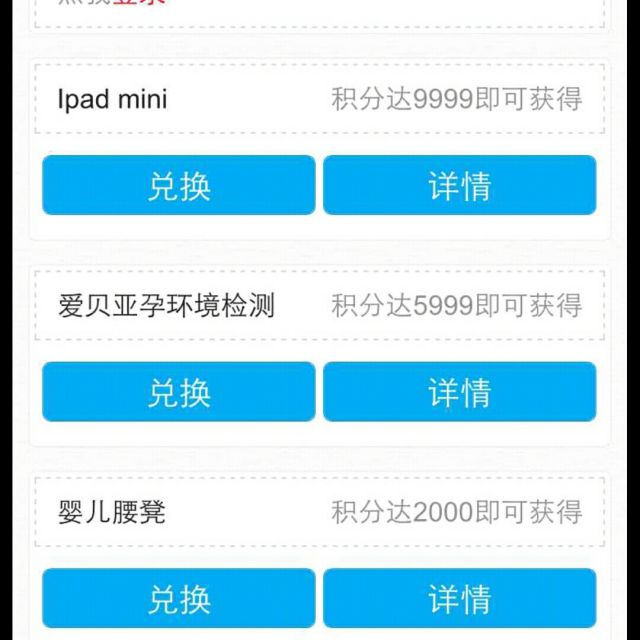640x640 pixels.
Task: Tap 兑换 for 婴儿腰凳
Action: 178,598
